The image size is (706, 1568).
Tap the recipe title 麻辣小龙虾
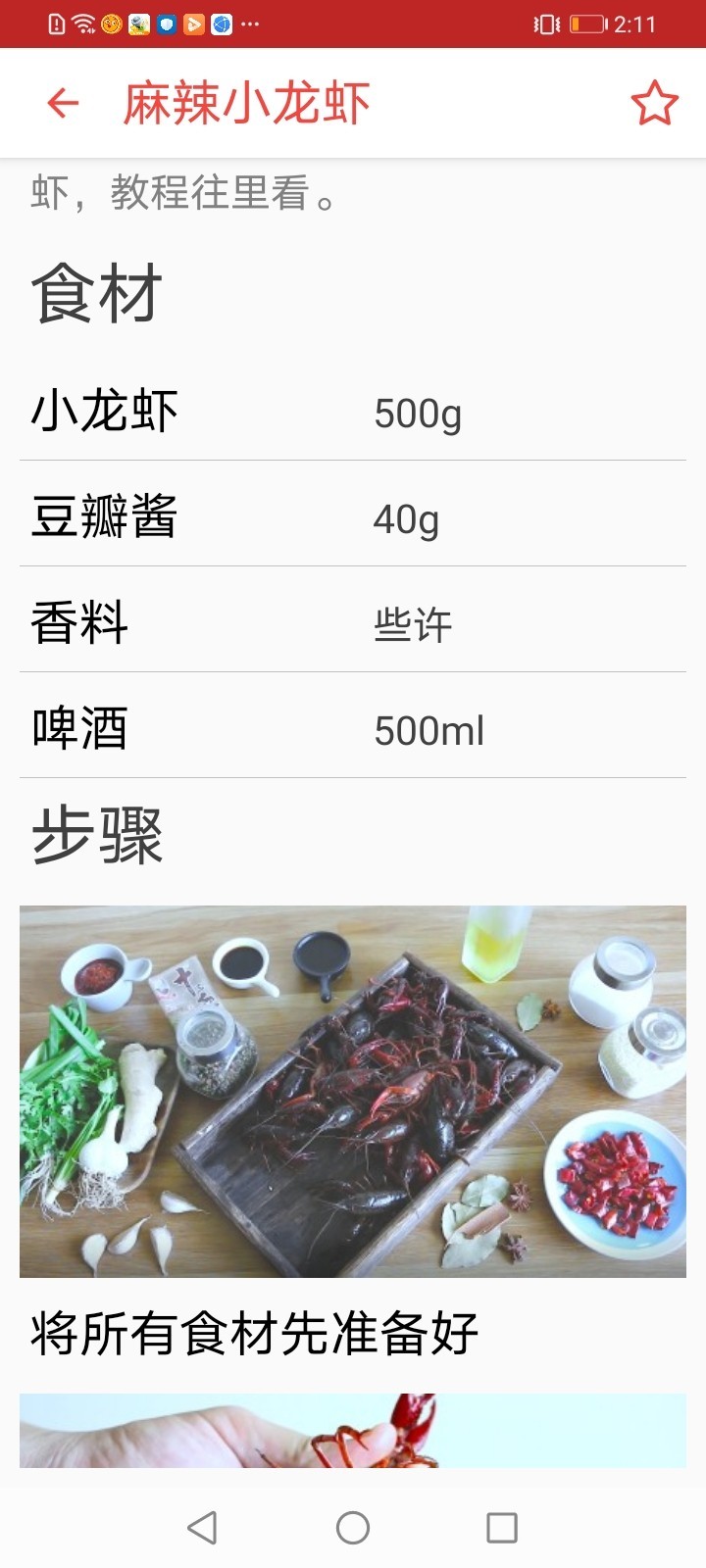pos(245,102)
